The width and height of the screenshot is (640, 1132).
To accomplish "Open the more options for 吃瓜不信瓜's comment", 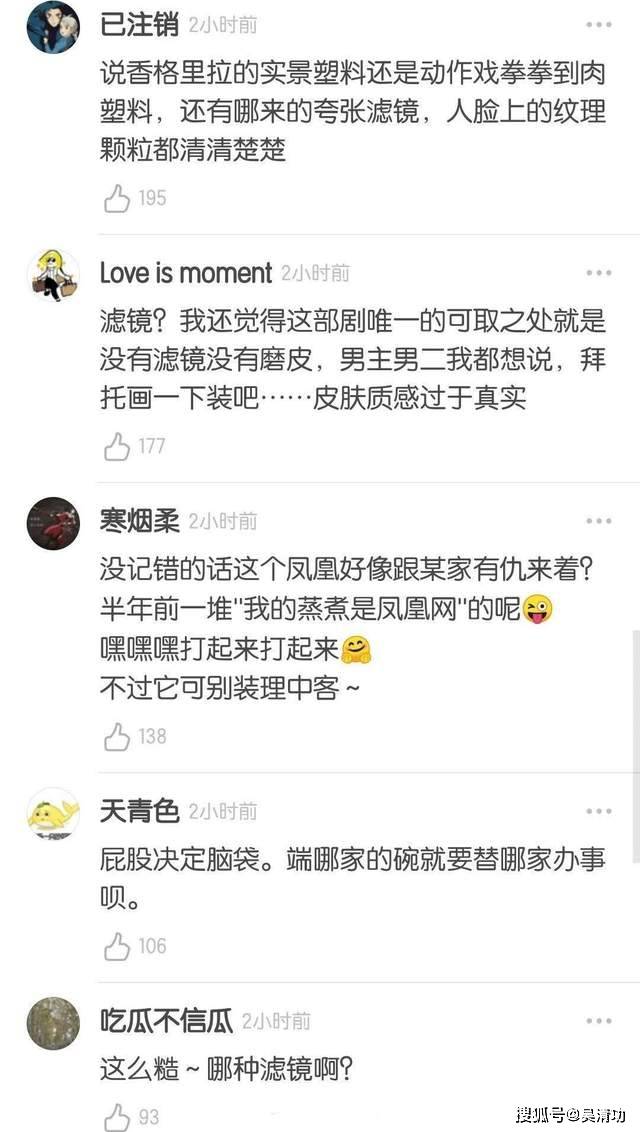I will pos(599,1021).
